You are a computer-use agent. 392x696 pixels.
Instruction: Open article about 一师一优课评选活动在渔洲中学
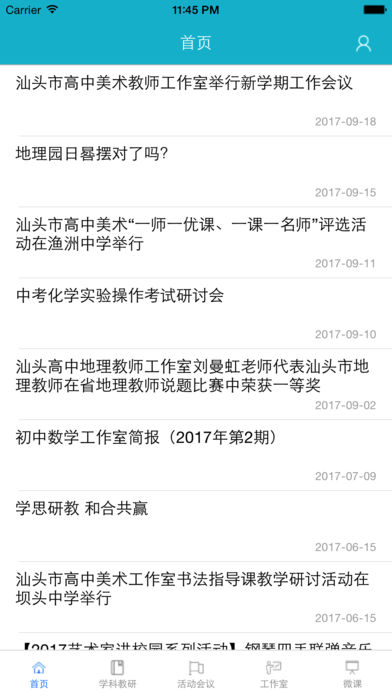(196, 243)
